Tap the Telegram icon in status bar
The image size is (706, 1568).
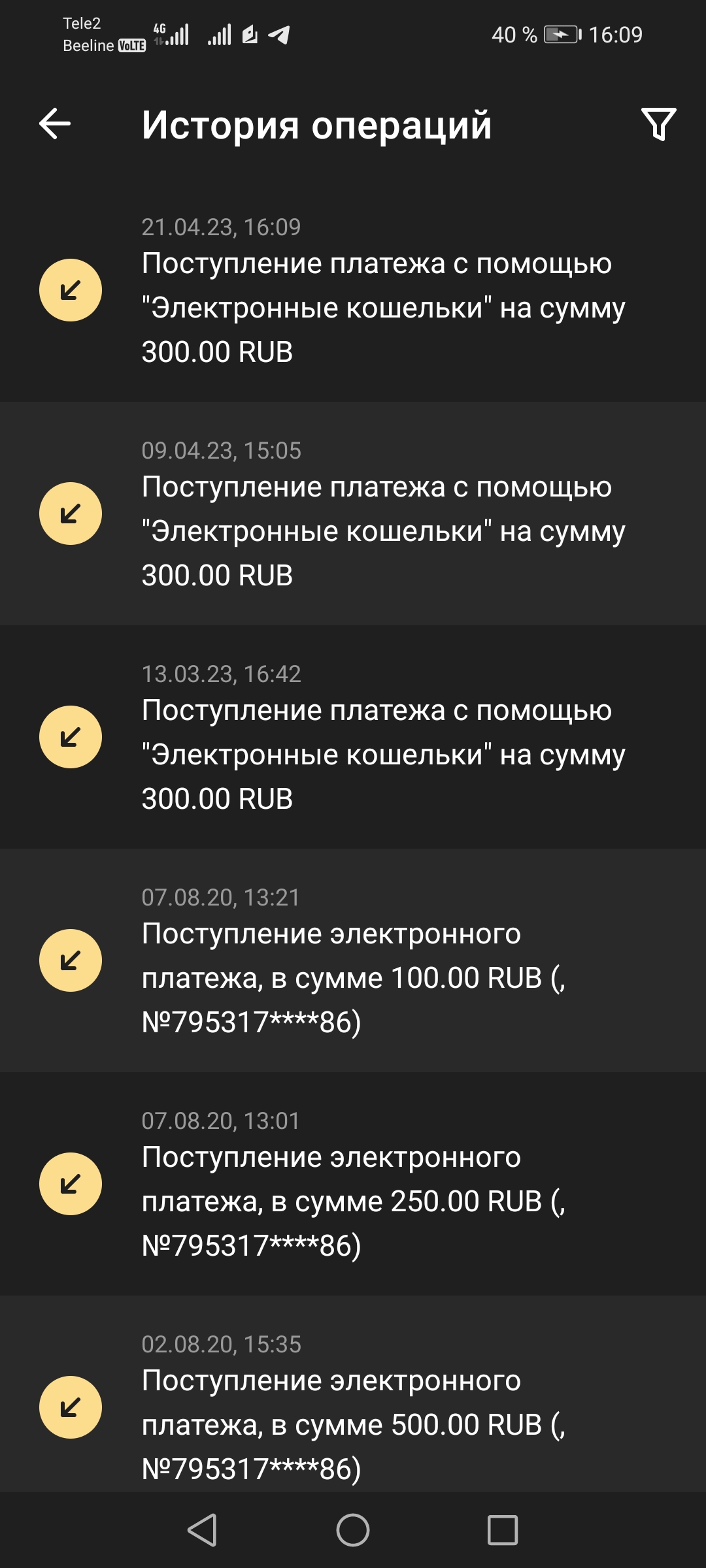(x=278, y=36)
